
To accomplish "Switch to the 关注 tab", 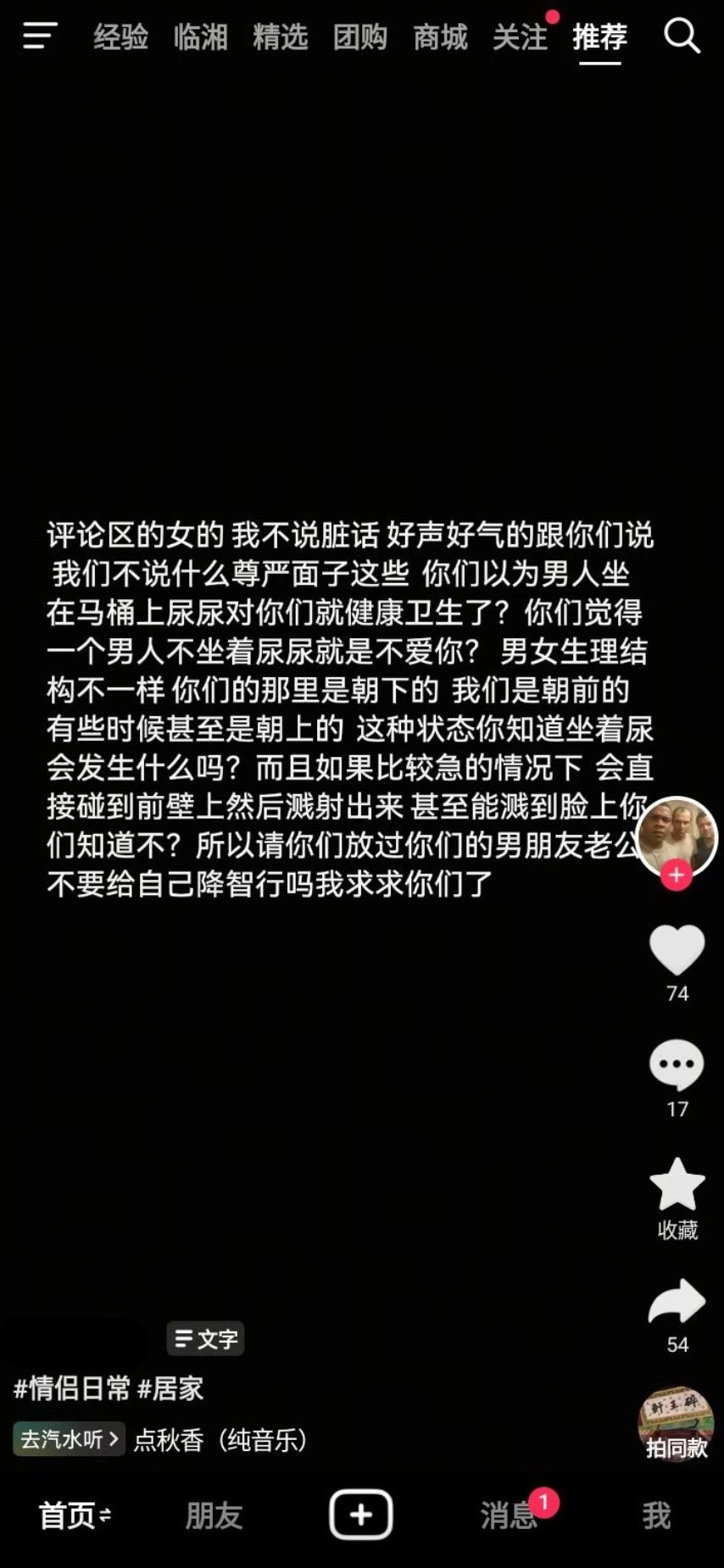I will coord(520,37).
